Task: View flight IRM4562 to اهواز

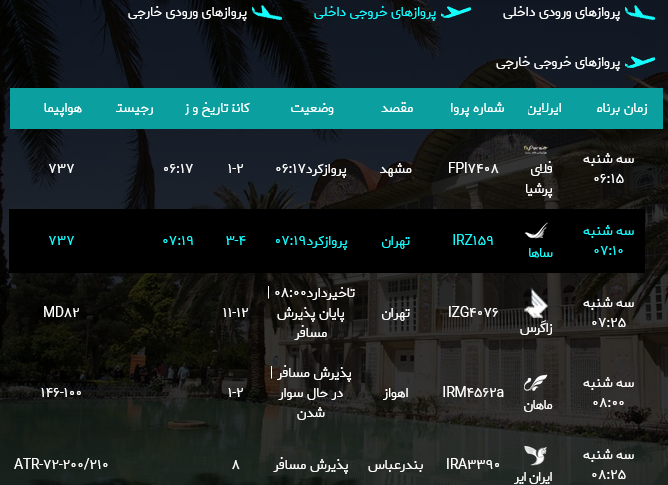Action: (x=473, y=391)
